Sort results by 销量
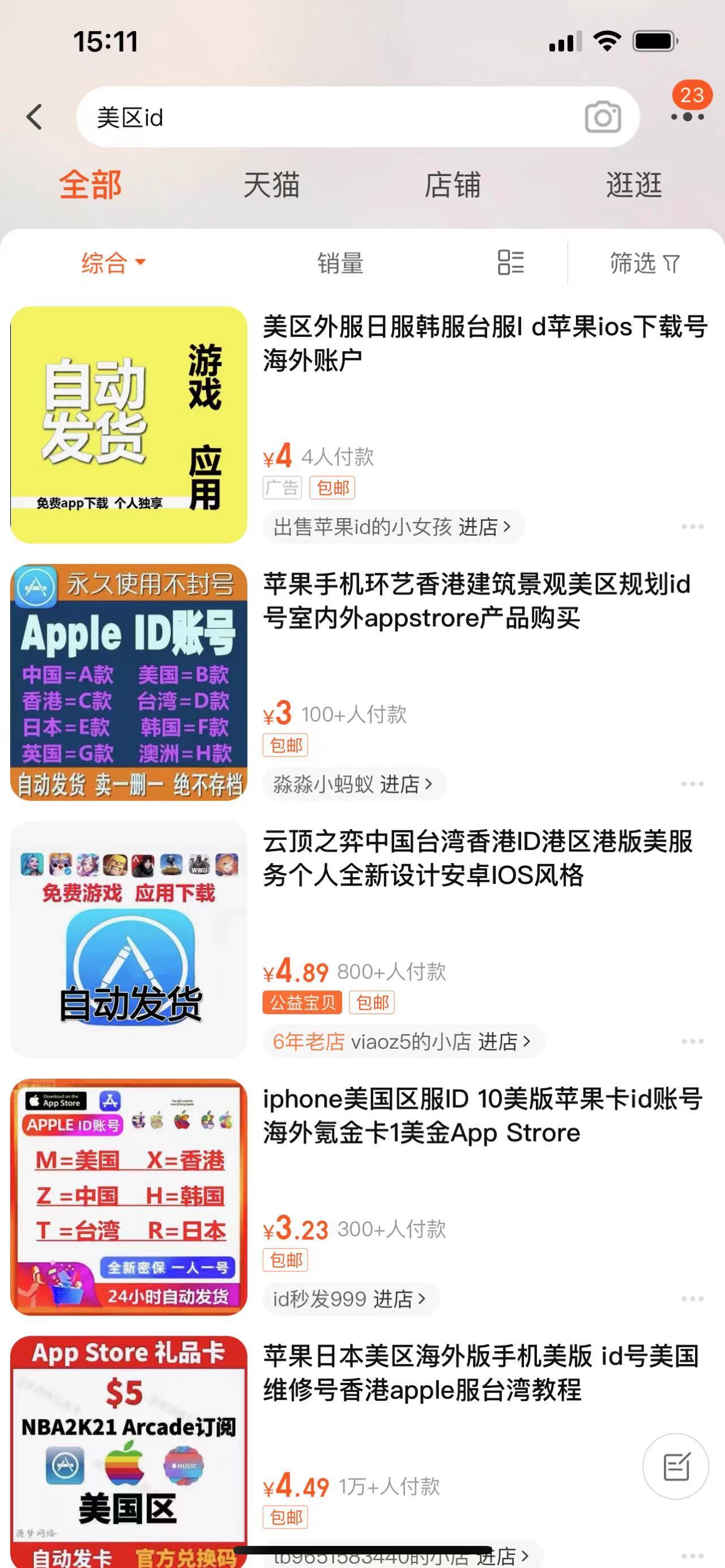The image size is (725, 1568). point(340,263)
